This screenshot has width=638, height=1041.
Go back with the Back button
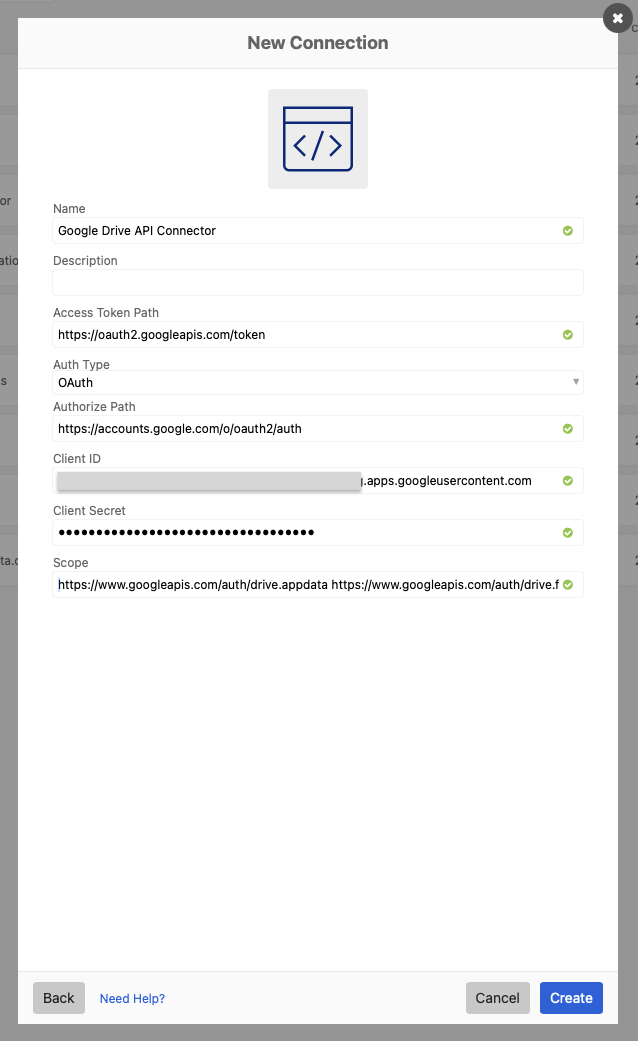[59, 998]
